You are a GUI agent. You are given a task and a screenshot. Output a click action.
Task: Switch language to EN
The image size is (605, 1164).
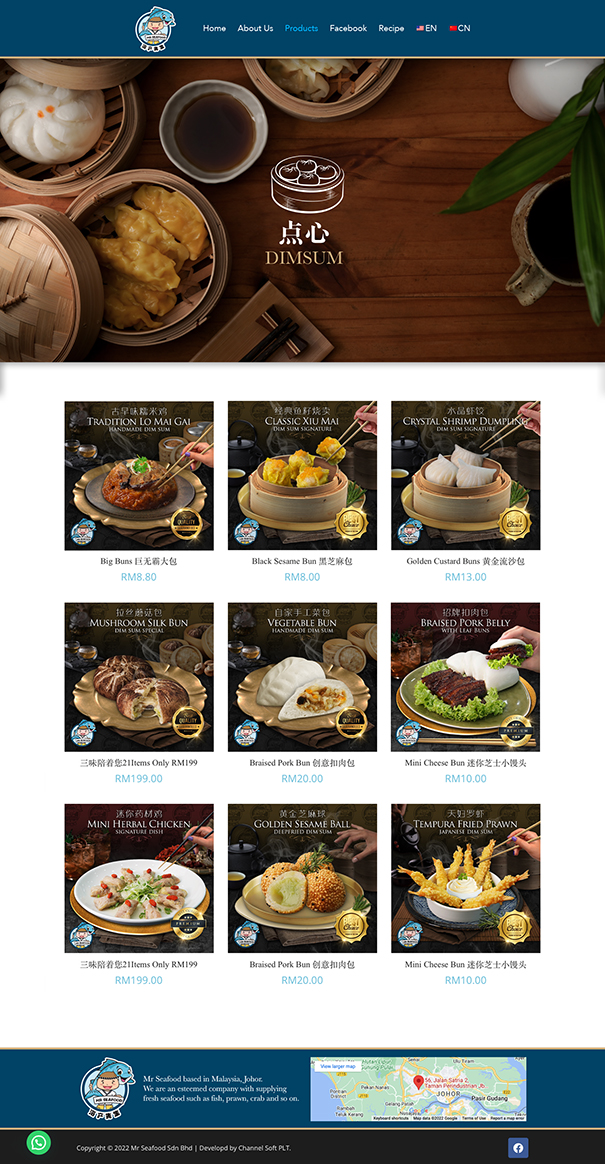tap(426, 28)
